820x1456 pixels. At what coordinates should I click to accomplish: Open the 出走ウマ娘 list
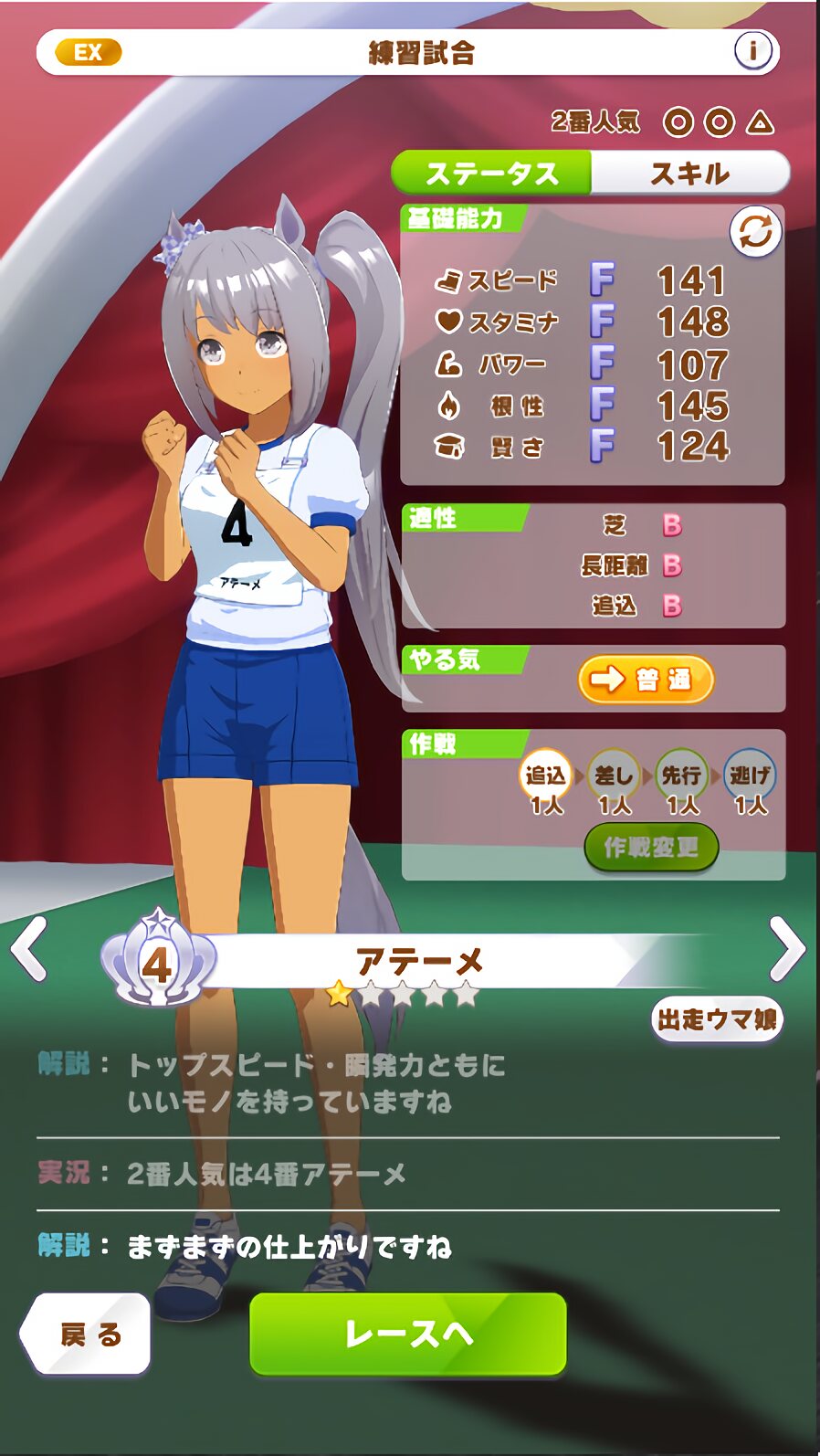point(717,1018)
